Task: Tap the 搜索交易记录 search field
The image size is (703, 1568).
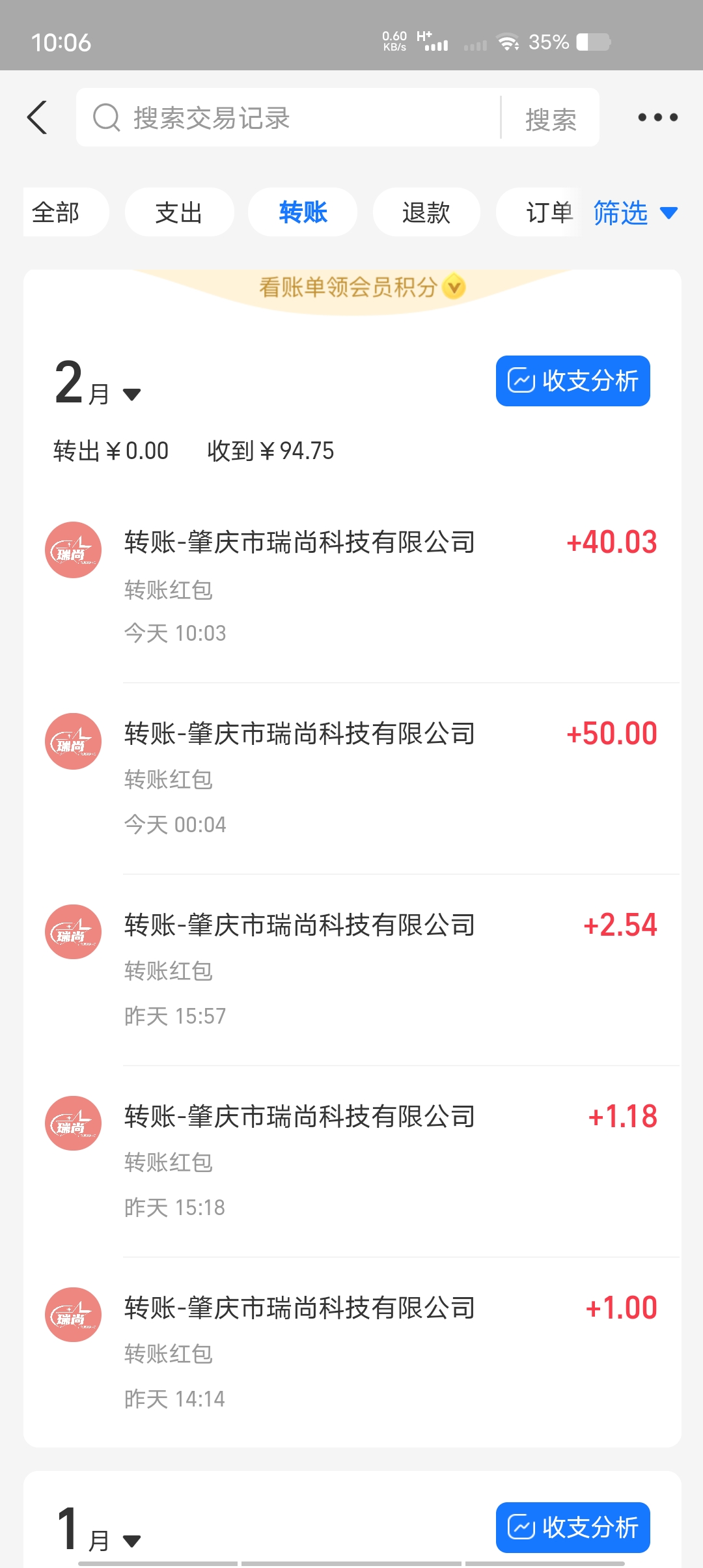Action: [x=288, y=118]
